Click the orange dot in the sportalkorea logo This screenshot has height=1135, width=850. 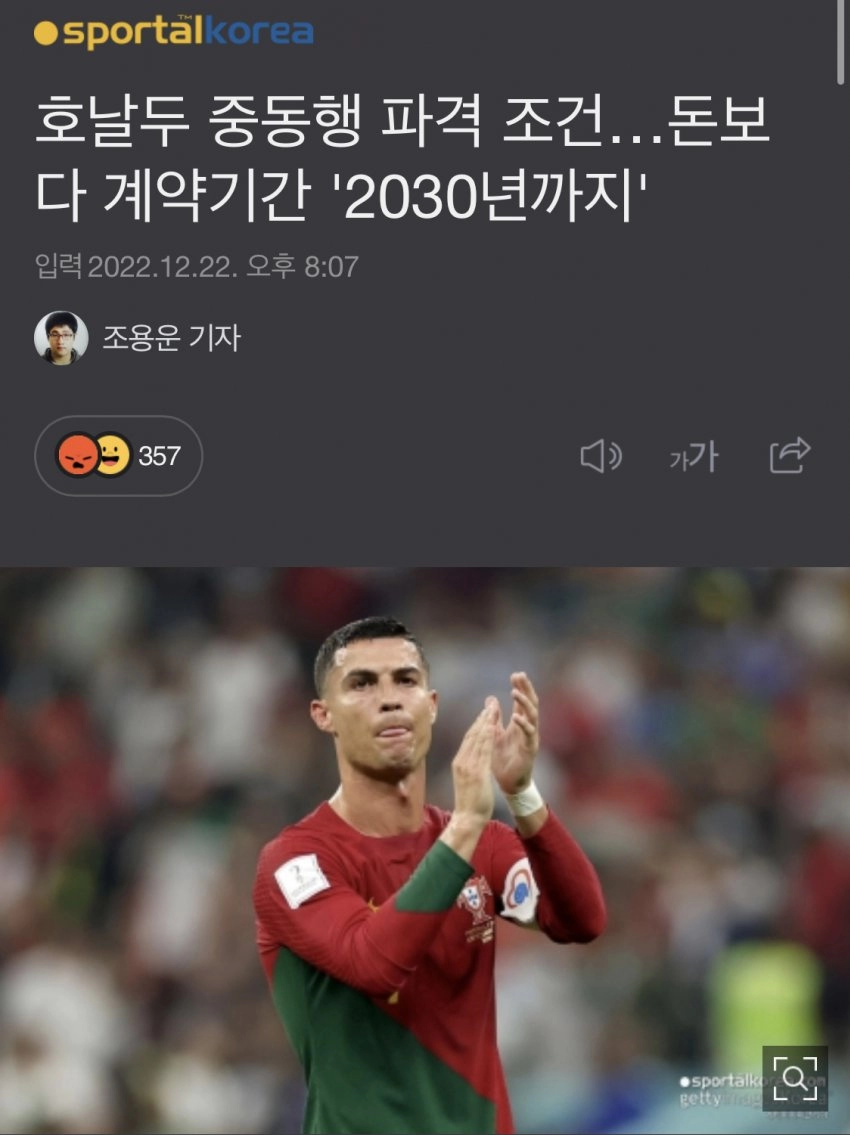(47, 32)
